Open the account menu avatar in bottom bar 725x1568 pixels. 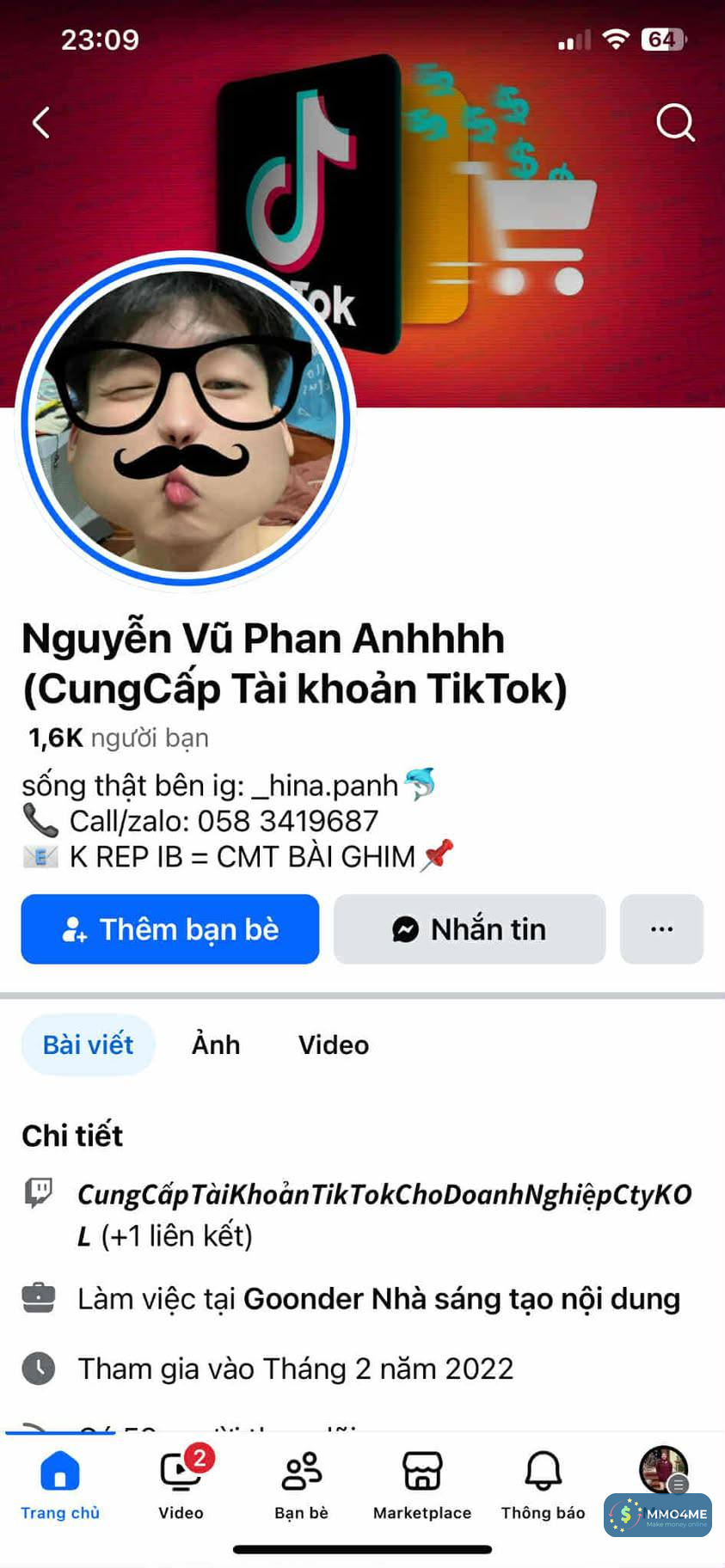click(x=663, y=1470)
